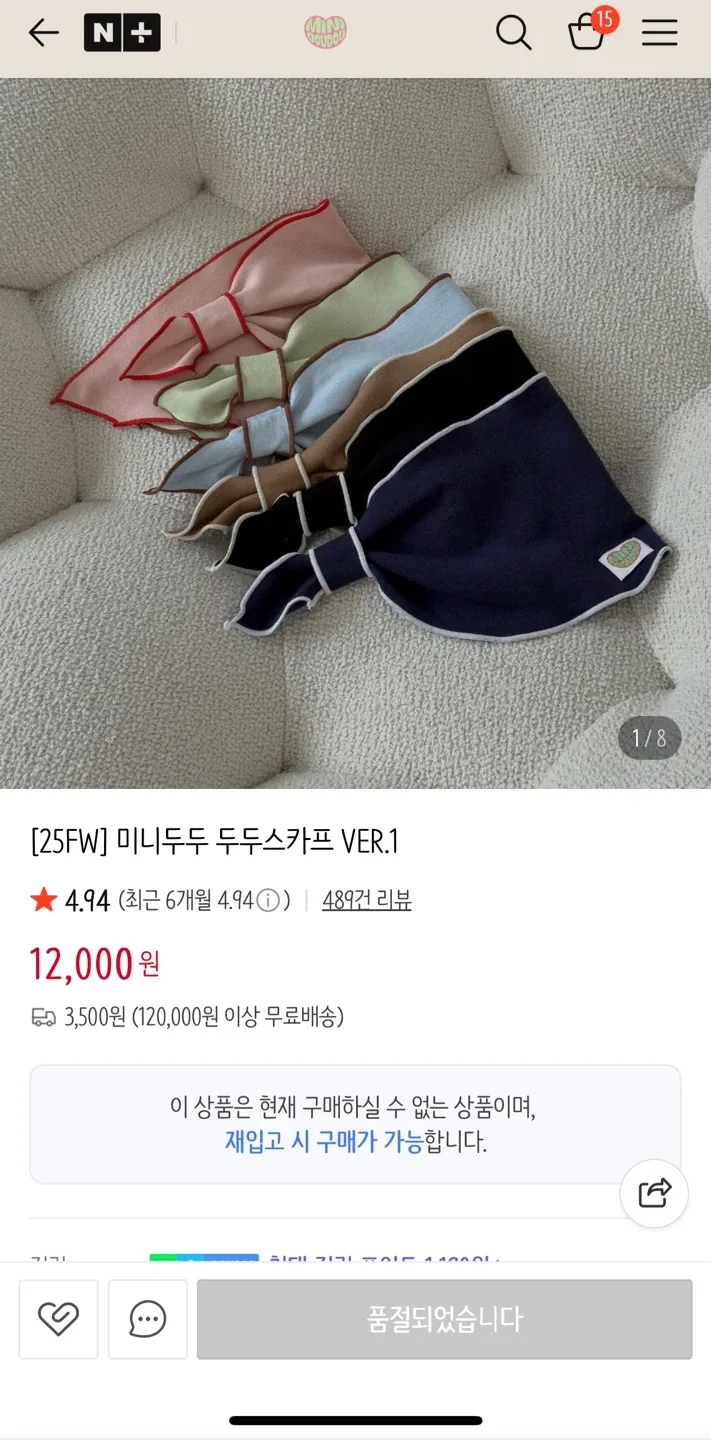Tap the 품절되었습니다 sold-out button
The image size is (711, 1440).
[x=444, y=1319]
